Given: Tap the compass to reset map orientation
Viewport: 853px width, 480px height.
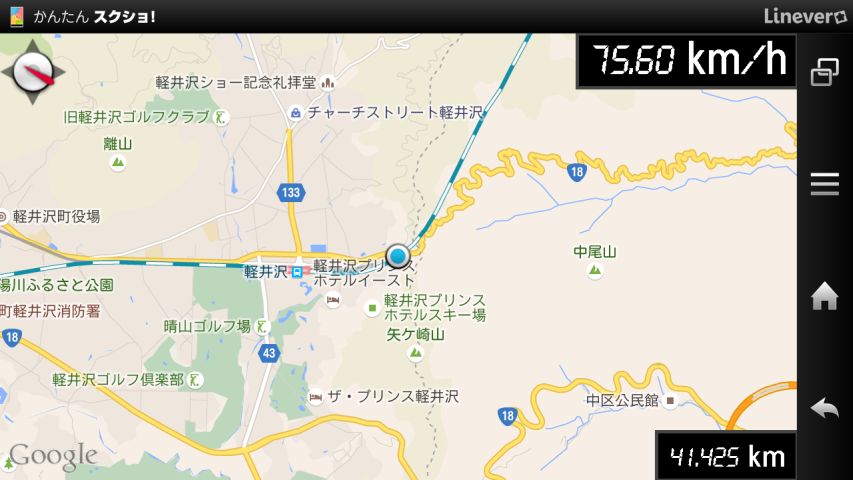Looking at the screenshot, I should click(34, 71).
